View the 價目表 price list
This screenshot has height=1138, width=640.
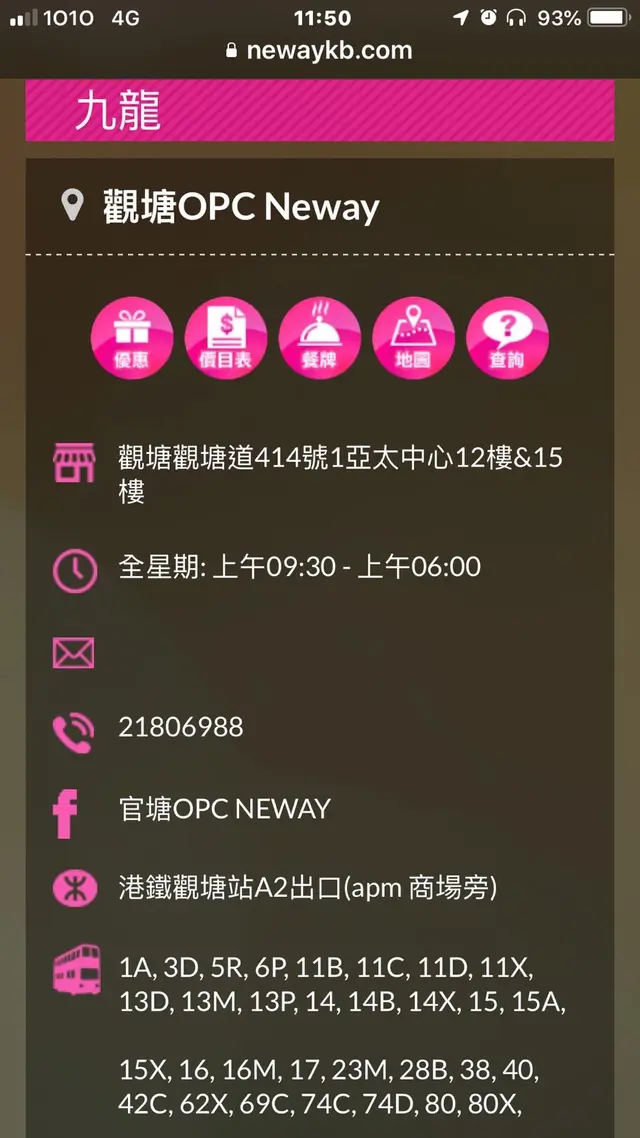tap(225, 339)
